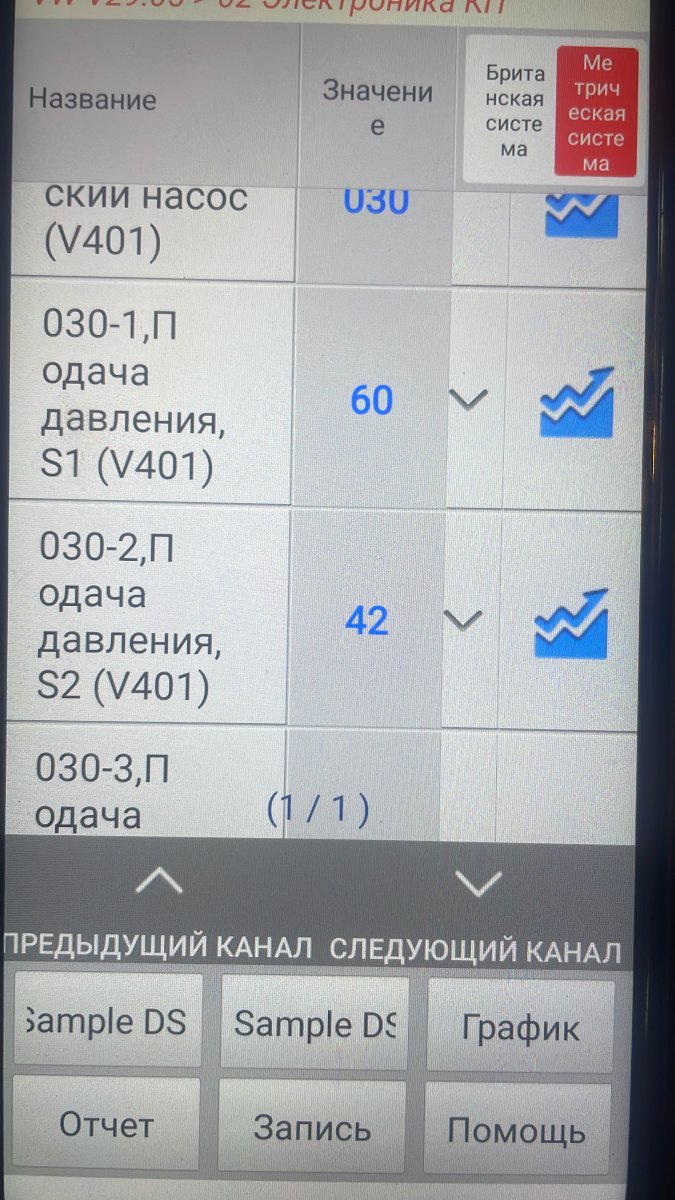Go to Предыдущий канал with the up arrow
Image resolution: width=675 pixels, height=1200 pixels.
160,882
